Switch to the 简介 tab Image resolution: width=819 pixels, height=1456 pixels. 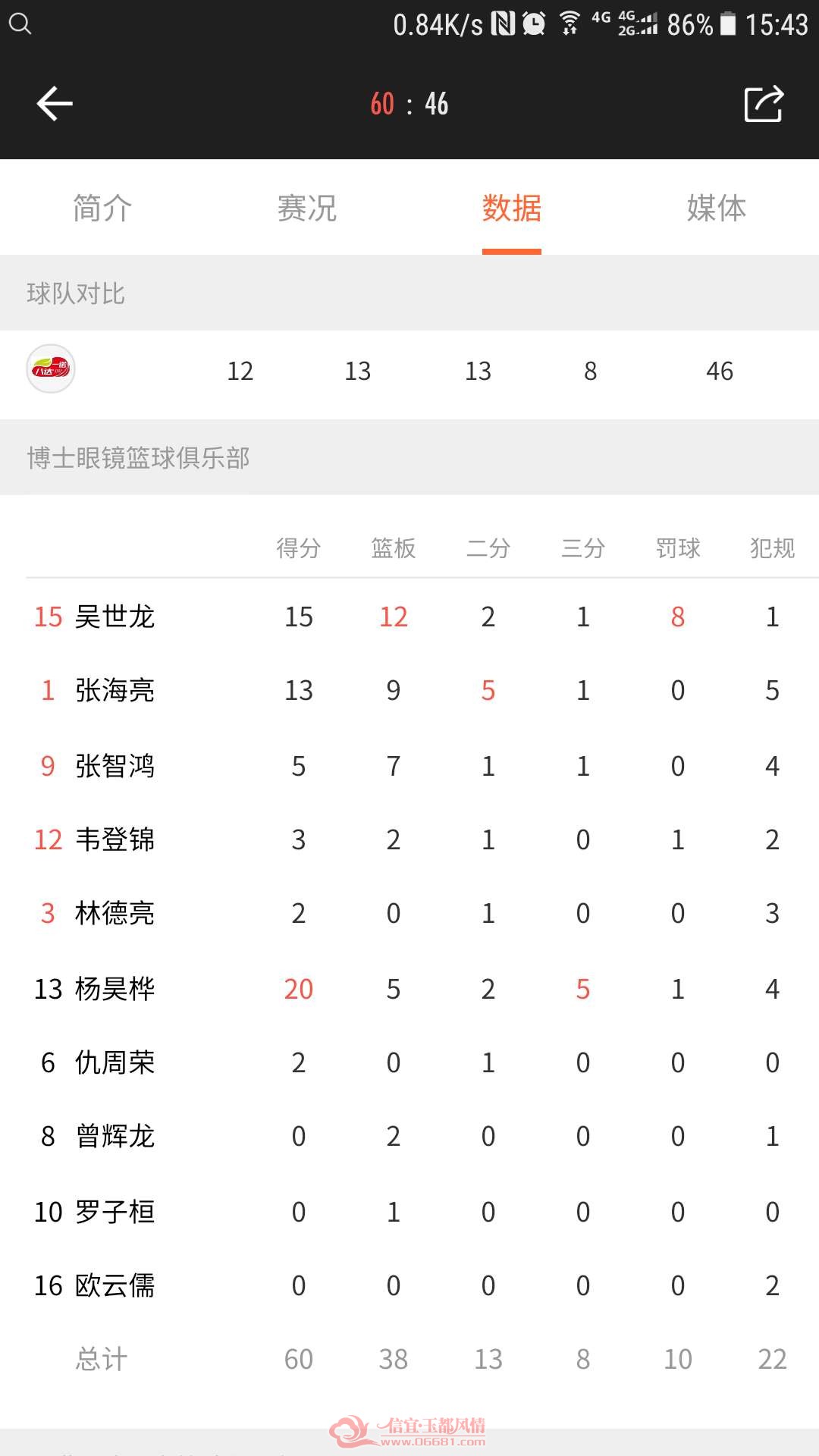click(102, 208)
